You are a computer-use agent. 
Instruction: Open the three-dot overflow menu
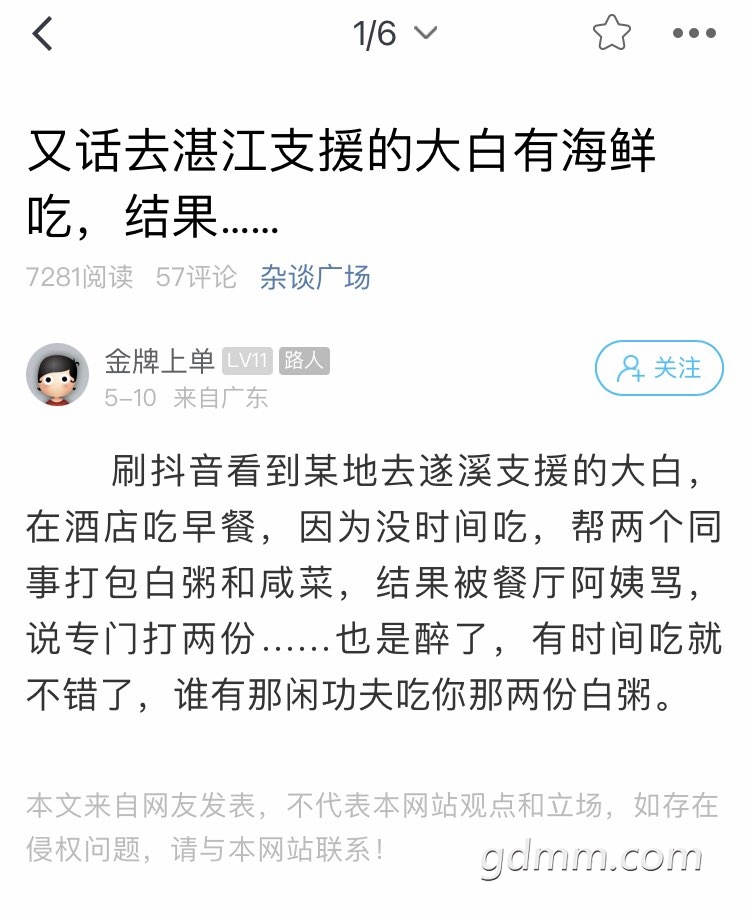(694, 35)
